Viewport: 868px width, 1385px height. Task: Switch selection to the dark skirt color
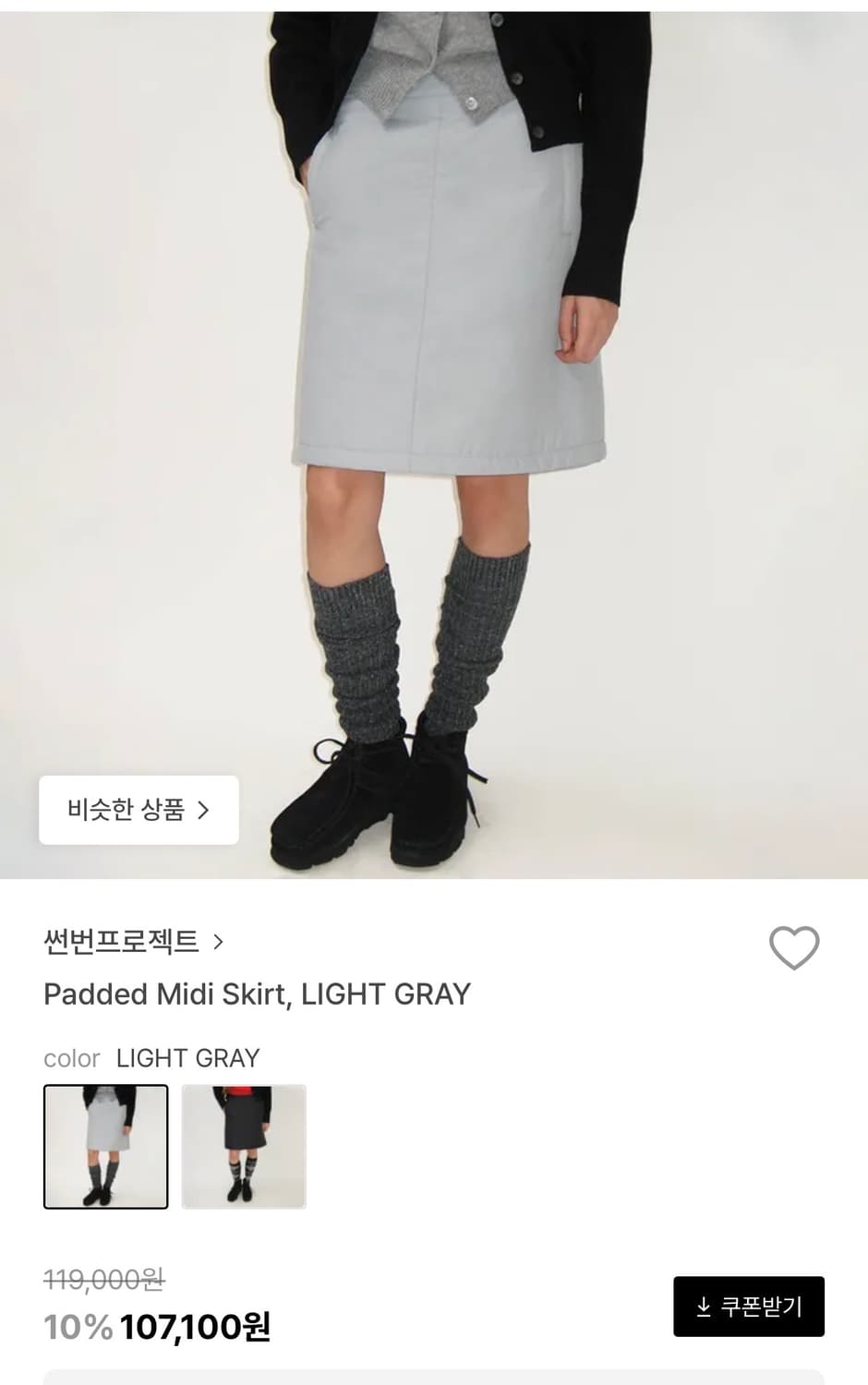tap(244, 1145)
